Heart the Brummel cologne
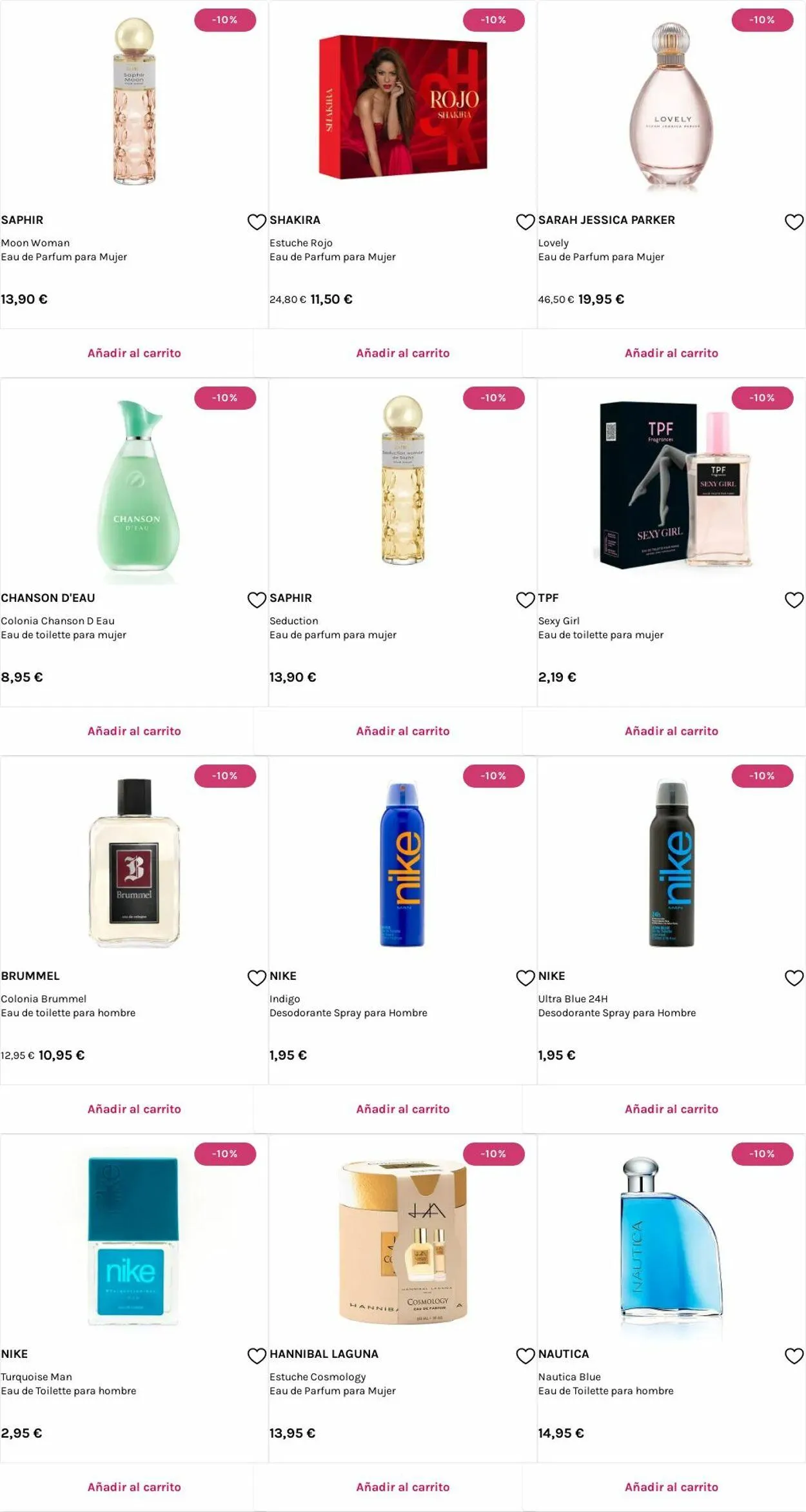806x1512 pixels. [257, 978]
